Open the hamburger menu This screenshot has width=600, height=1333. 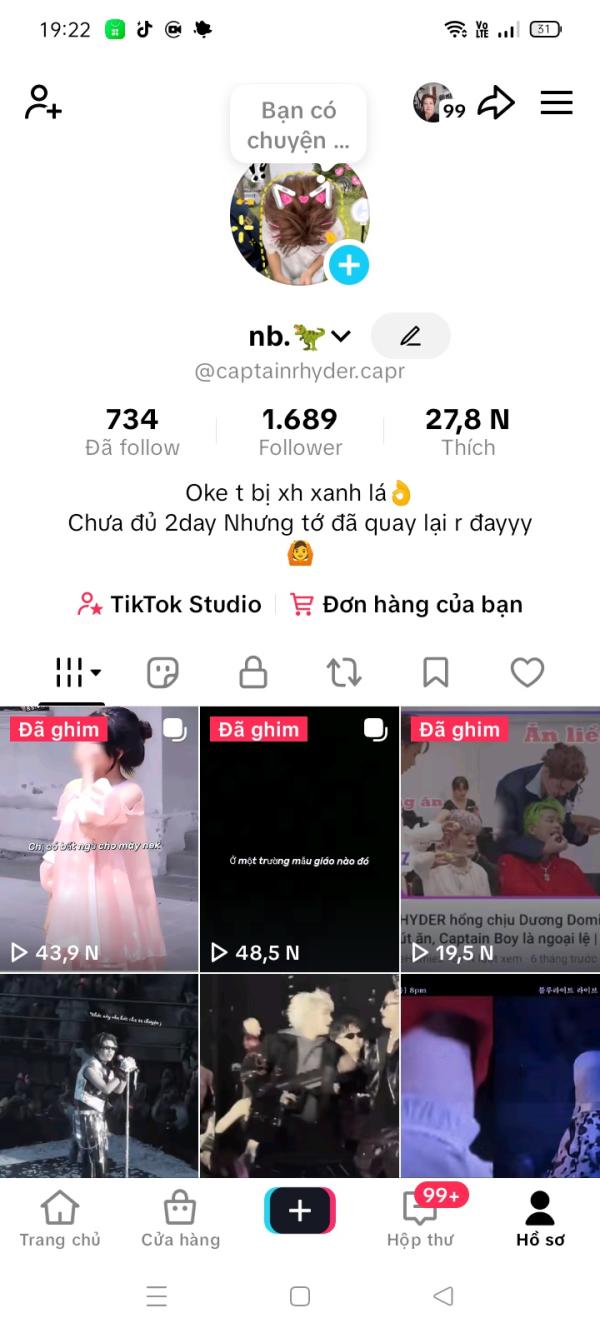pos(556,102)
